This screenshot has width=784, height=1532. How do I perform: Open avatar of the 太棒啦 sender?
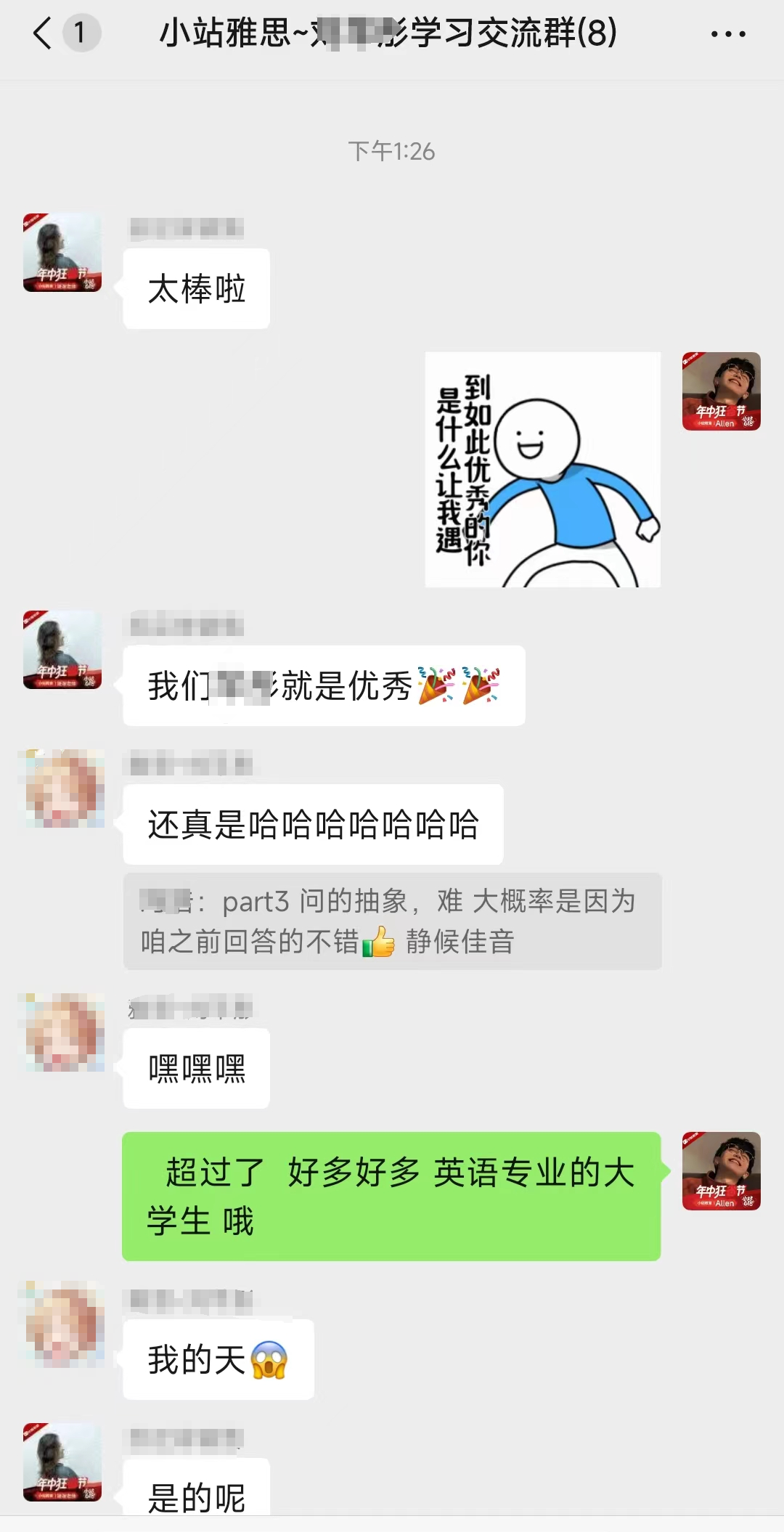(62, 252)
